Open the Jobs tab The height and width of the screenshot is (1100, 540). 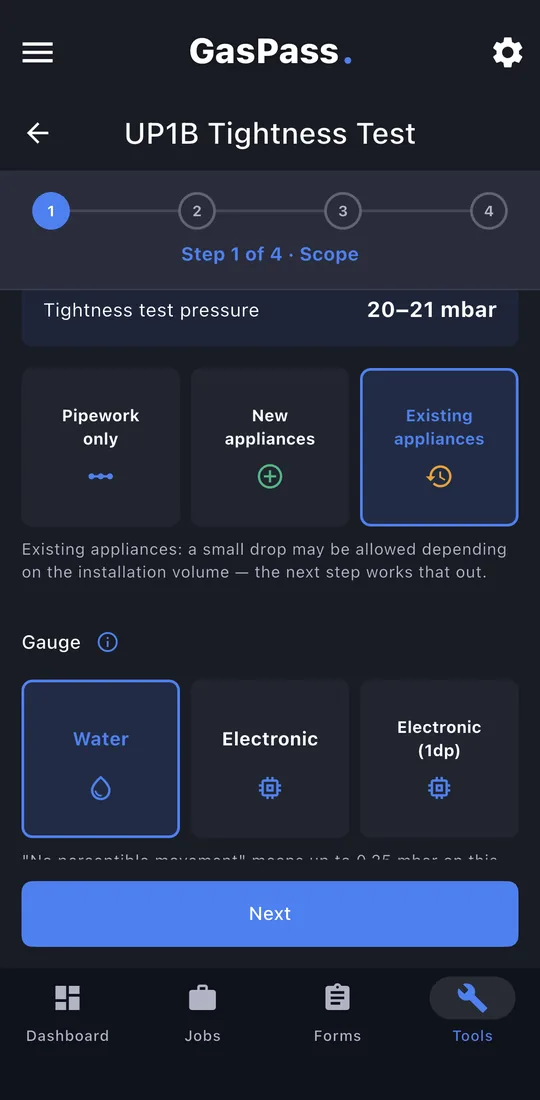click(203, 1013)
